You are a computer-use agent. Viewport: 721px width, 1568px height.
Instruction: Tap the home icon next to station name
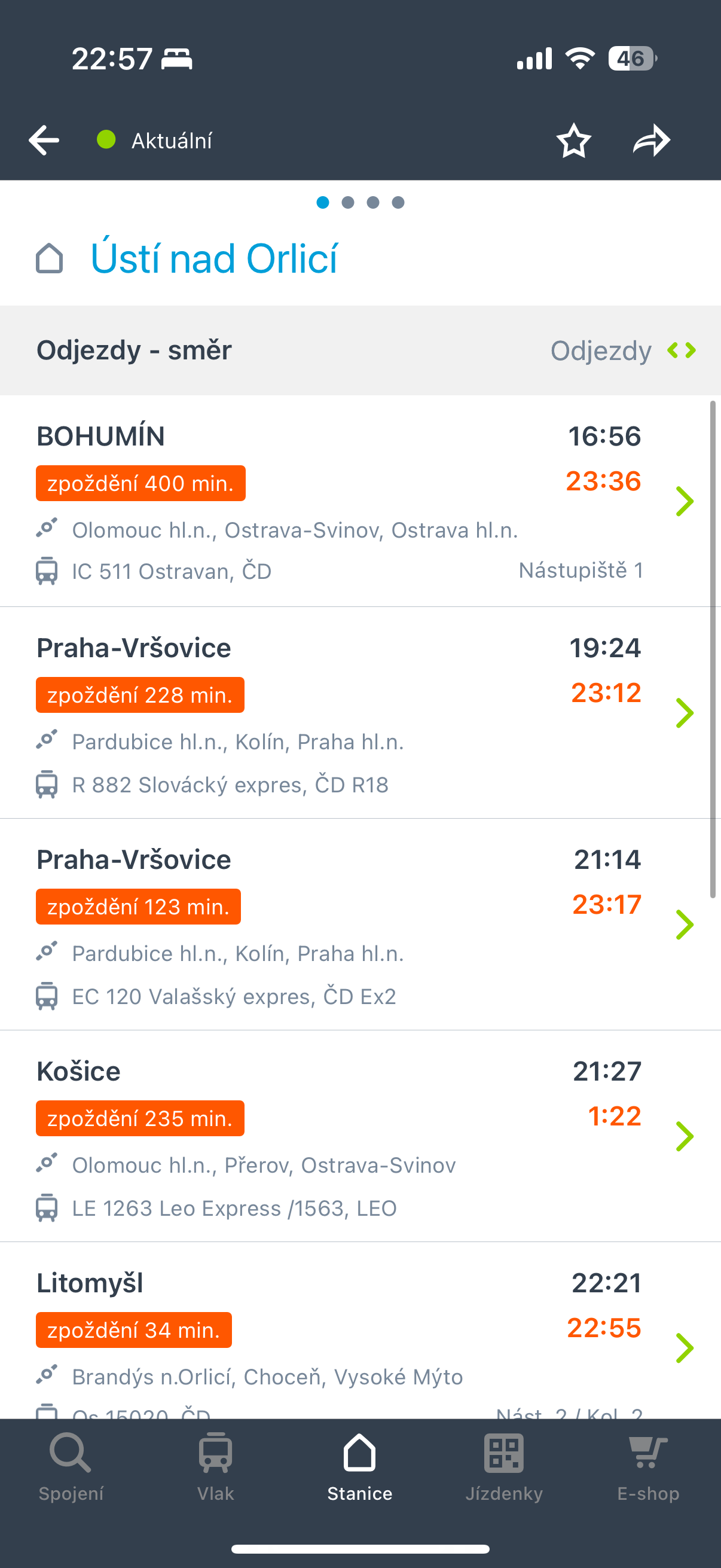tap(50, 260)
